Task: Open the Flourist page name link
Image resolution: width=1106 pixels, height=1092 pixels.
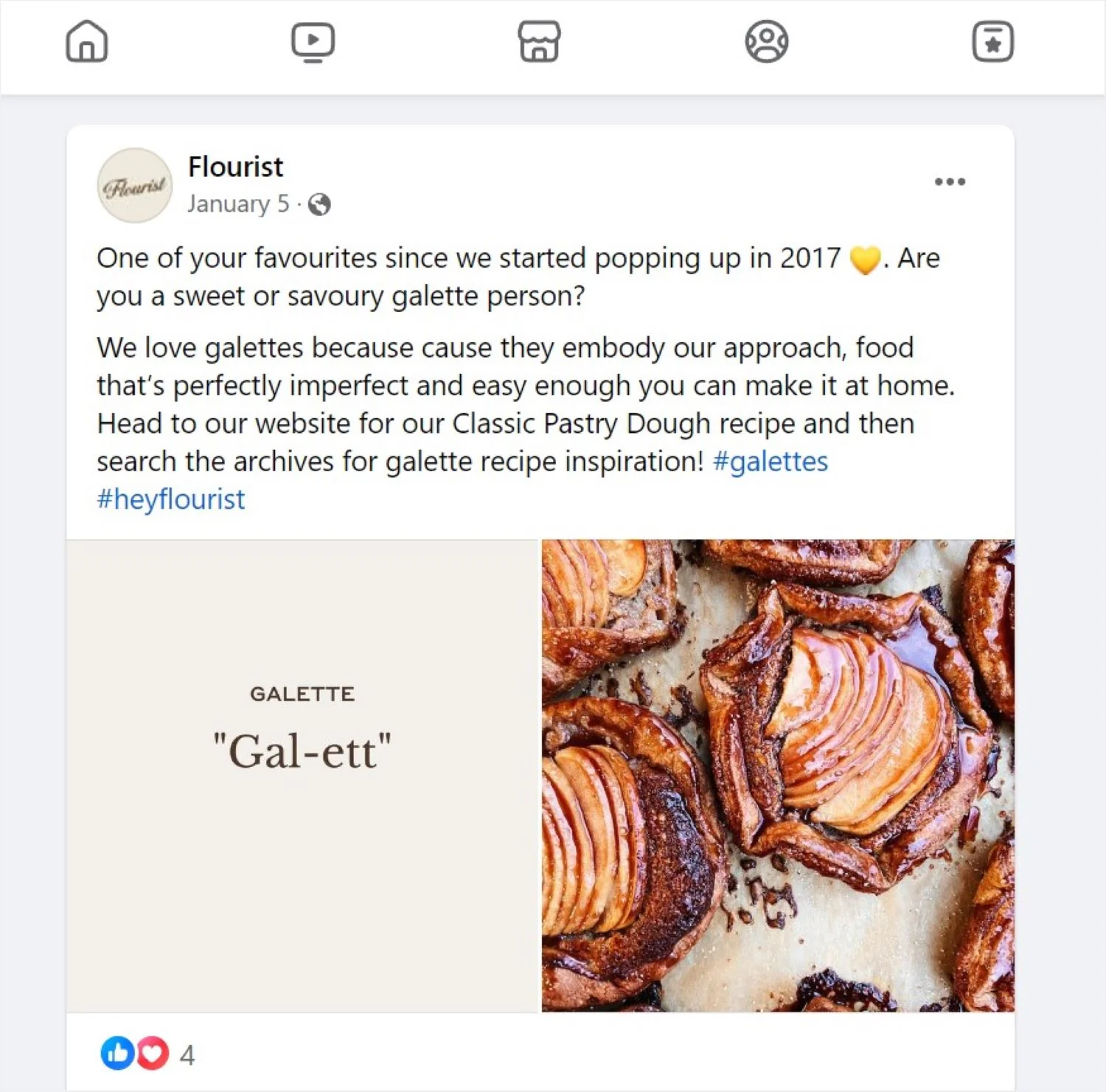Action: click(235, 167)
